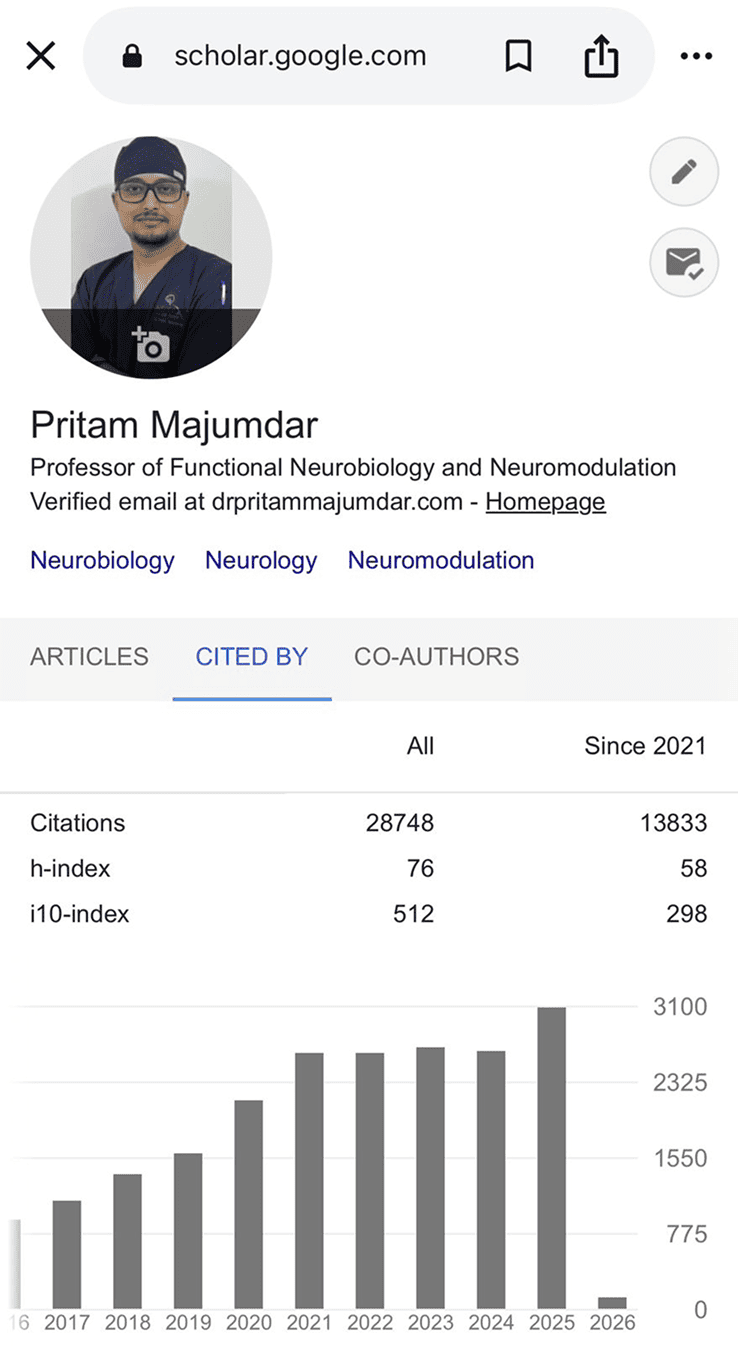Tap the scholar.google.com address bar
The image size is (738, 1346).
click(300, 56)
